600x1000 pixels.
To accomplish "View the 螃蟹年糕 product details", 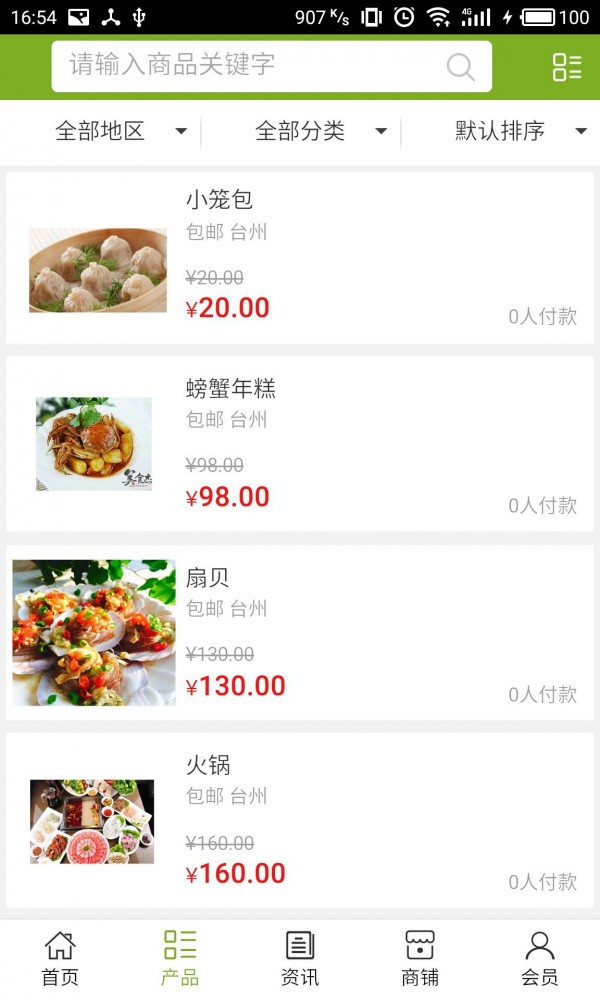I will click(x=300, y=444).
